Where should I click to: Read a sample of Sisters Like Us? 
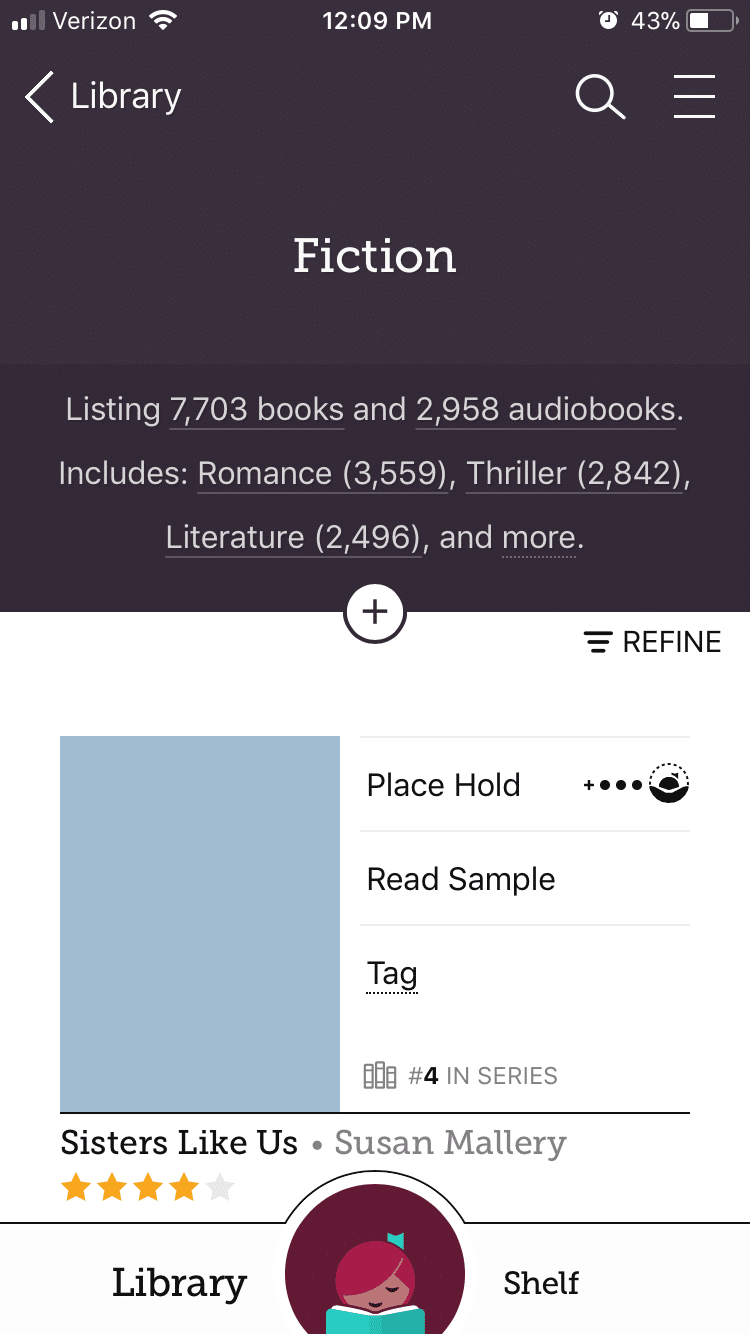[x=525, y=879]
